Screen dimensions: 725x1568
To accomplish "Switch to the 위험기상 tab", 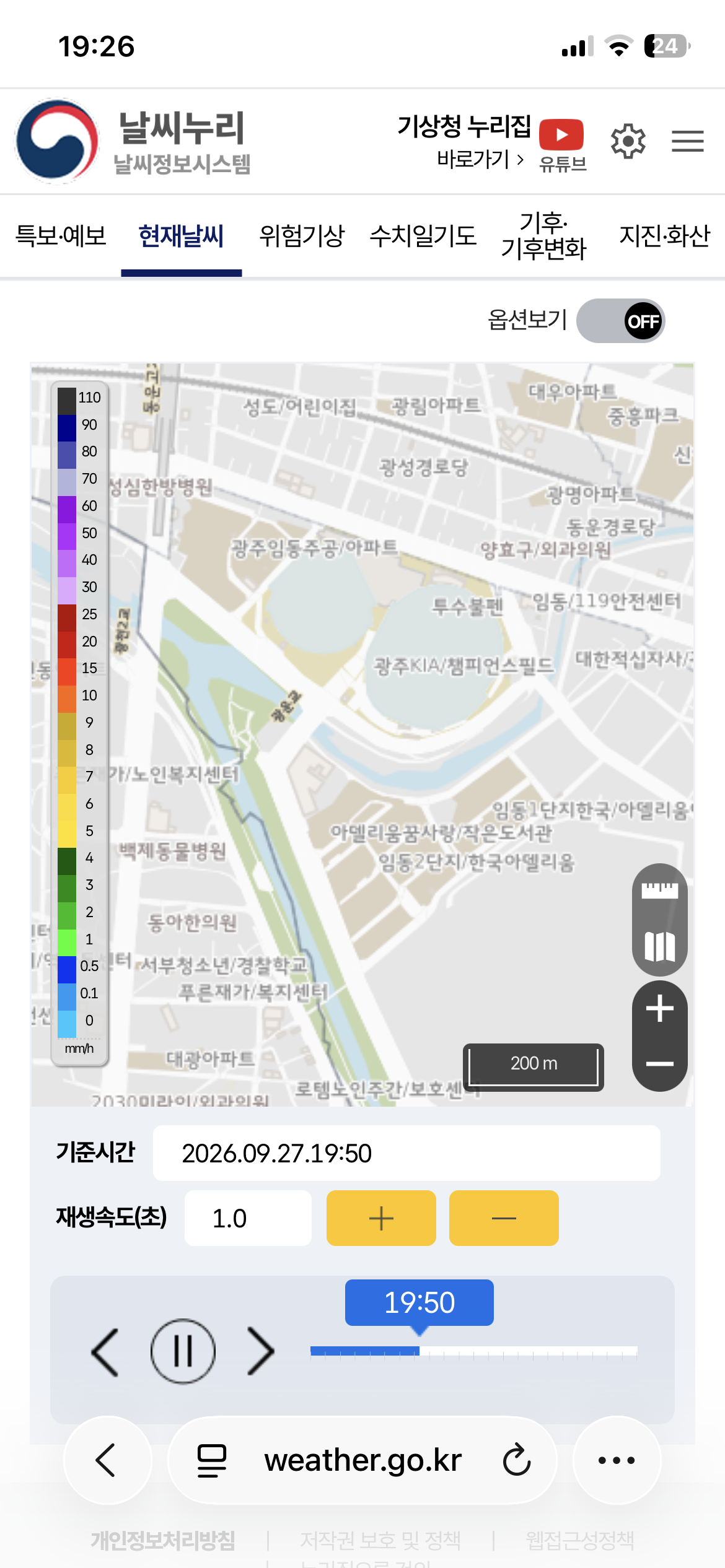I will [x=302, y=236].
